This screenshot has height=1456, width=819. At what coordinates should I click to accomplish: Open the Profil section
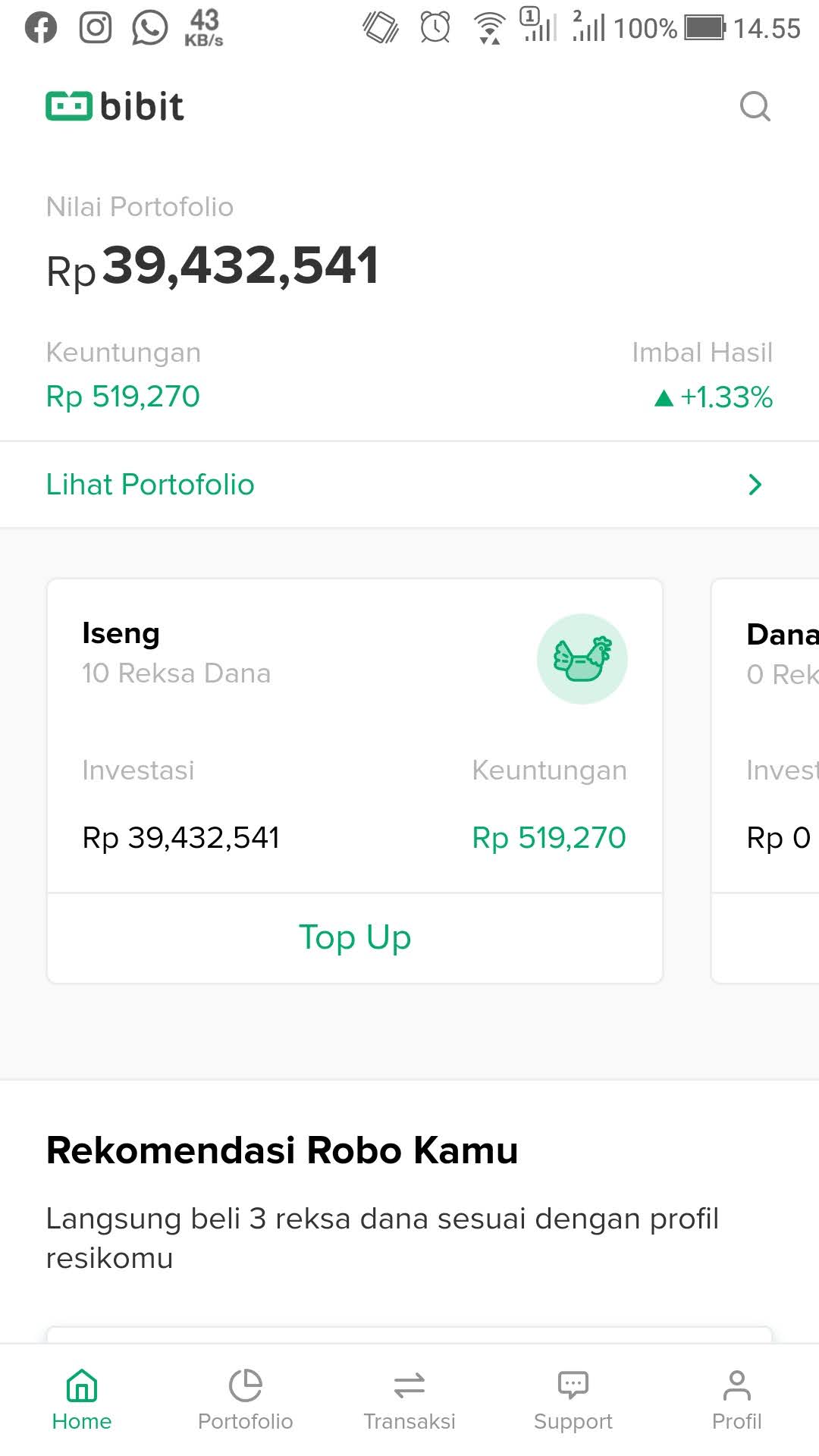point(736,1399)
